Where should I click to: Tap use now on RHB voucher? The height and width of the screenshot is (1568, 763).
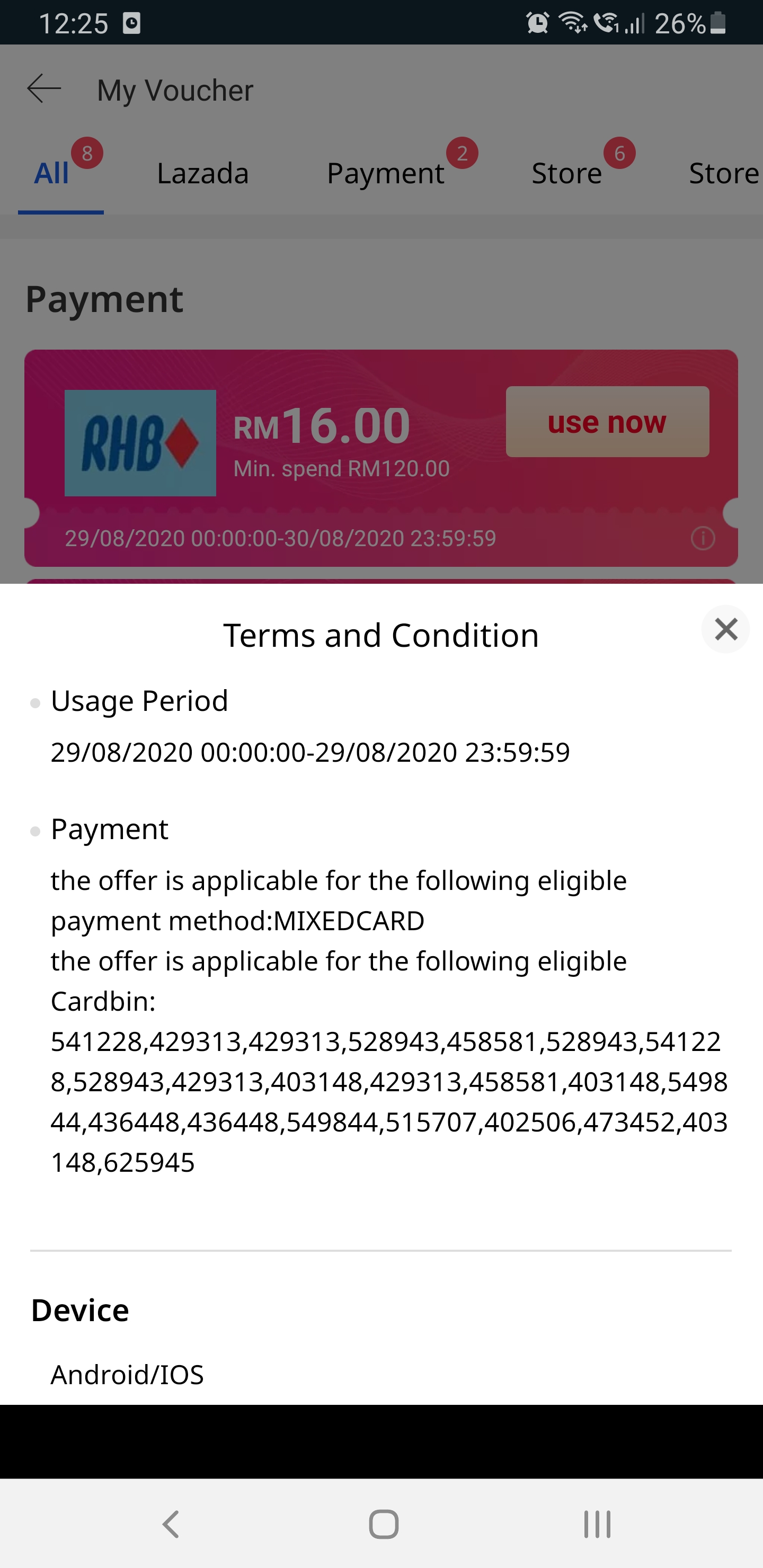(x=607, y=422)
